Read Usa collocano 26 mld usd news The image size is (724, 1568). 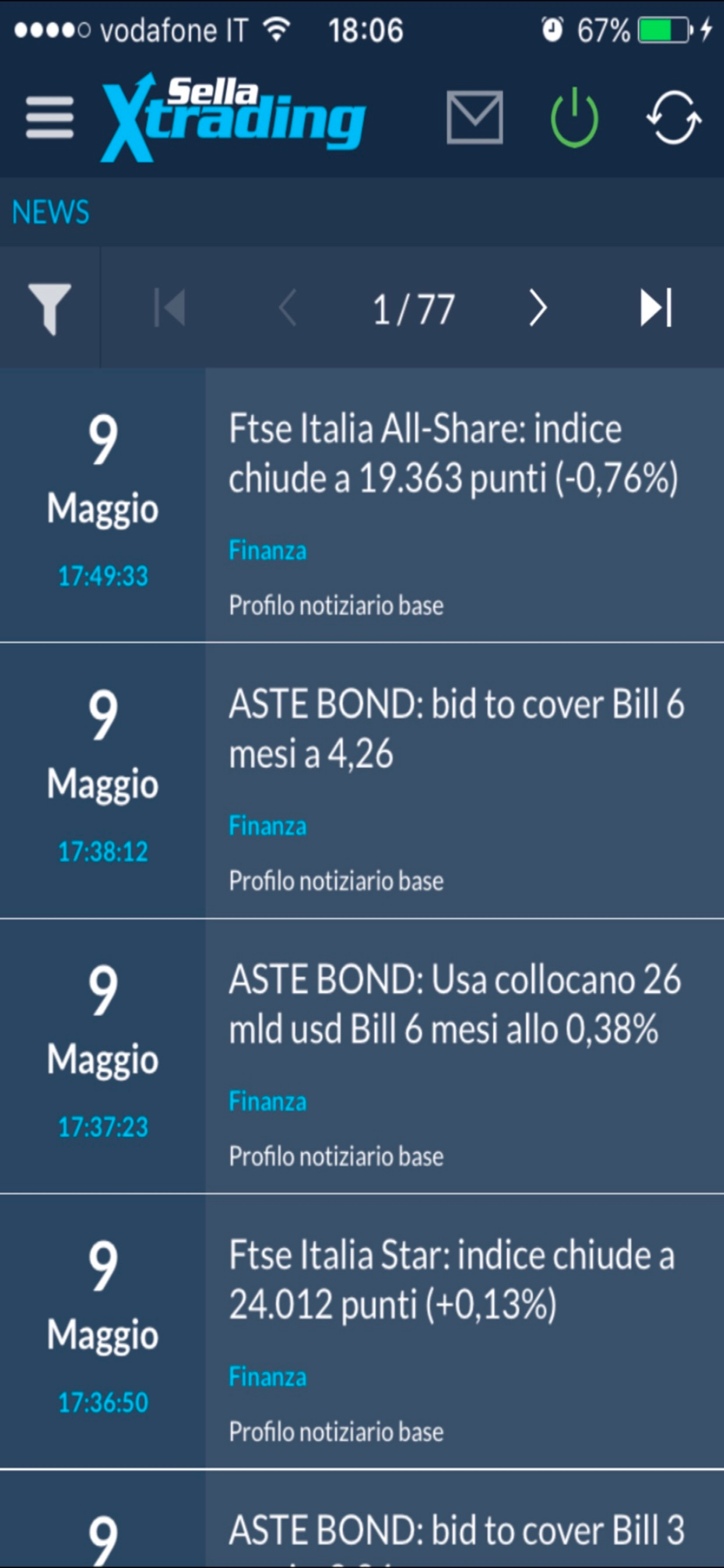coord(455,1005)
